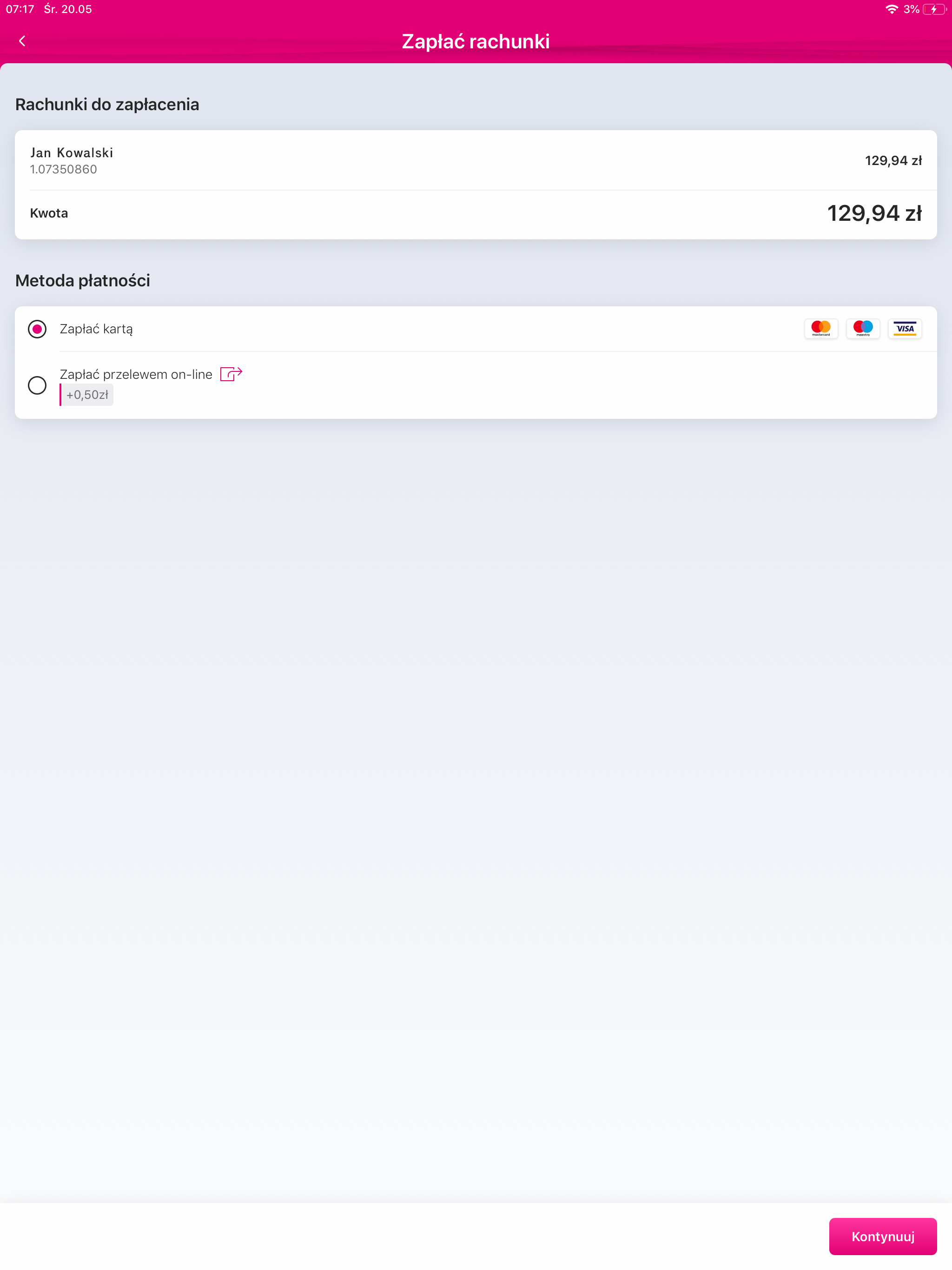This screenshot has width=952, height=1270.
Task: Click the Maestro payment icon
Action: click(x=863, y=328)
